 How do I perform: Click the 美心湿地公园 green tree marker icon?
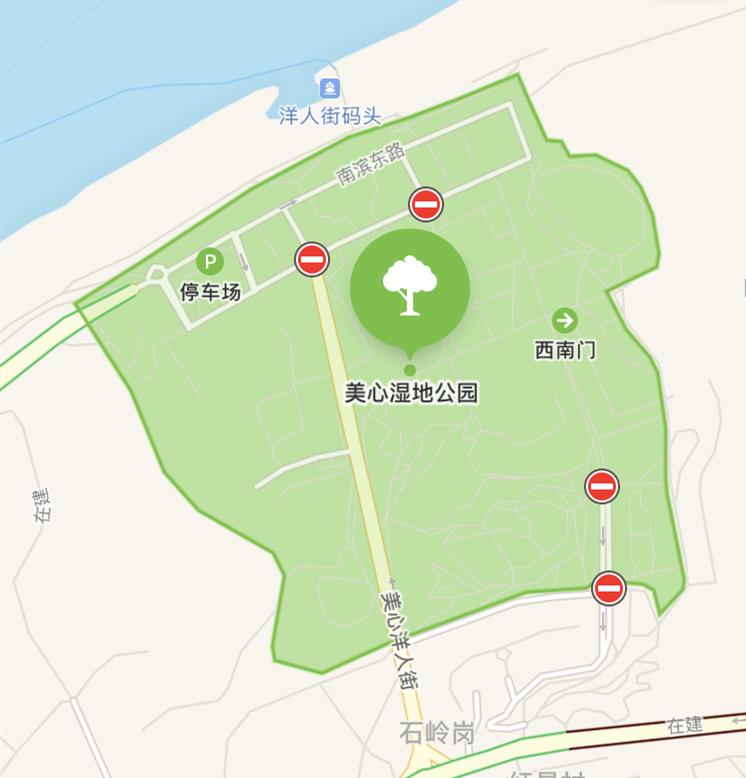410,287
